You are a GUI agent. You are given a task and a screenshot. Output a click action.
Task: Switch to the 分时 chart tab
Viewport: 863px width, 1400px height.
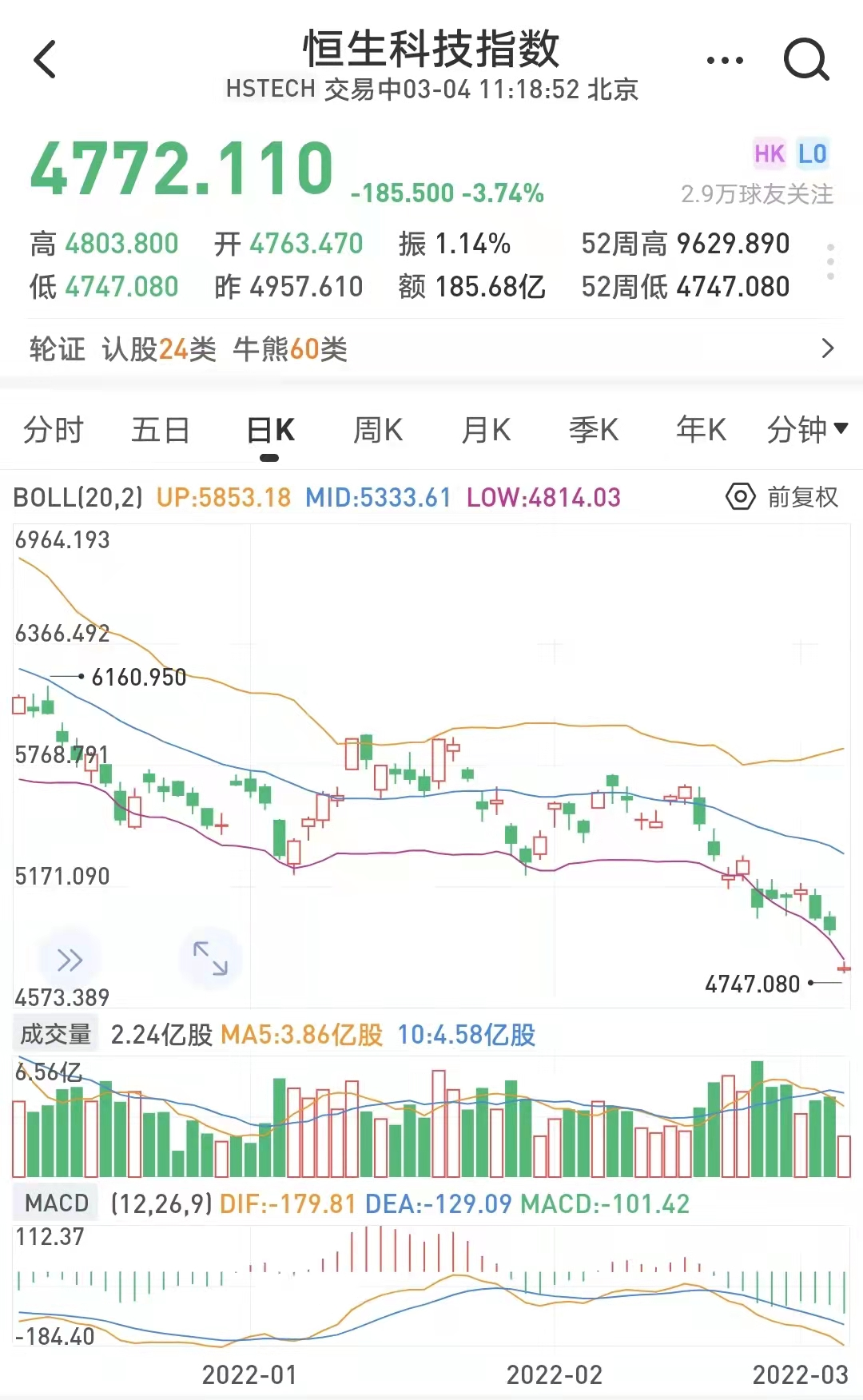click(x=53, y=431)
